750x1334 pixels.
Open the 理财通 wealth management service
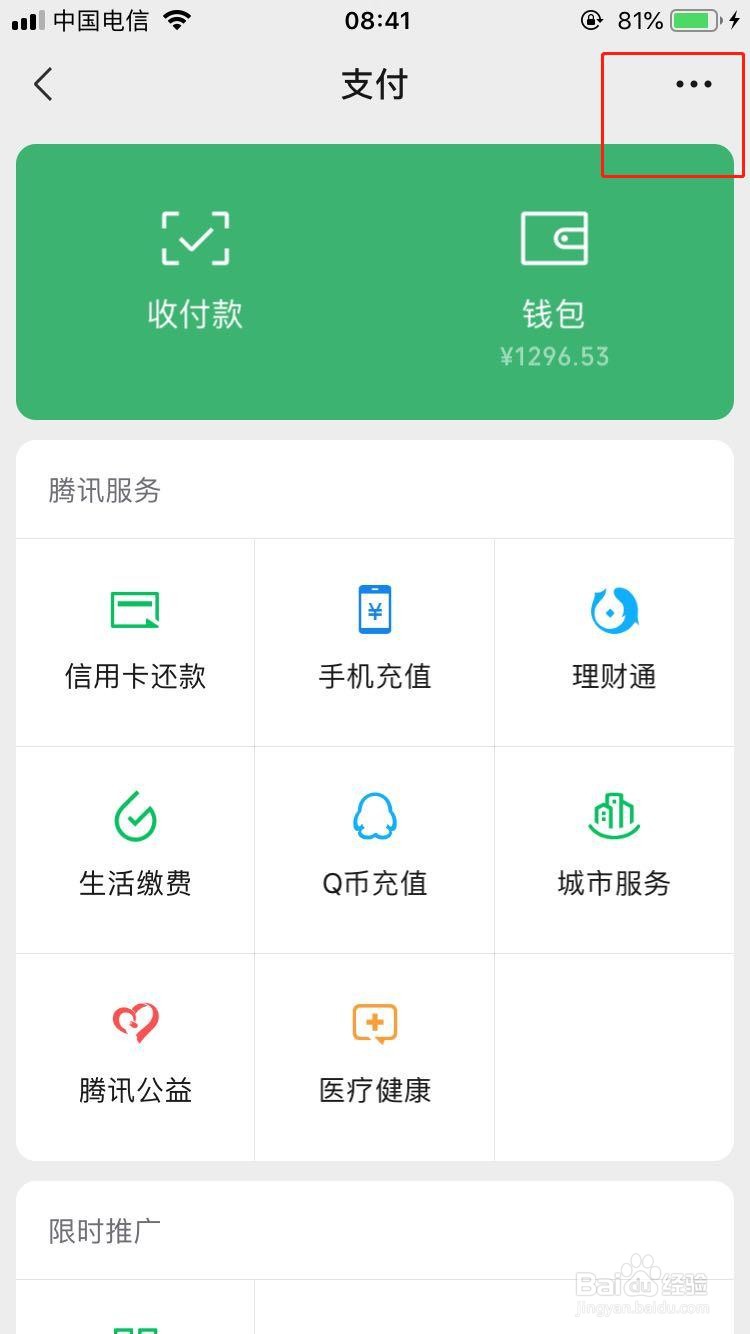point(613,640)
